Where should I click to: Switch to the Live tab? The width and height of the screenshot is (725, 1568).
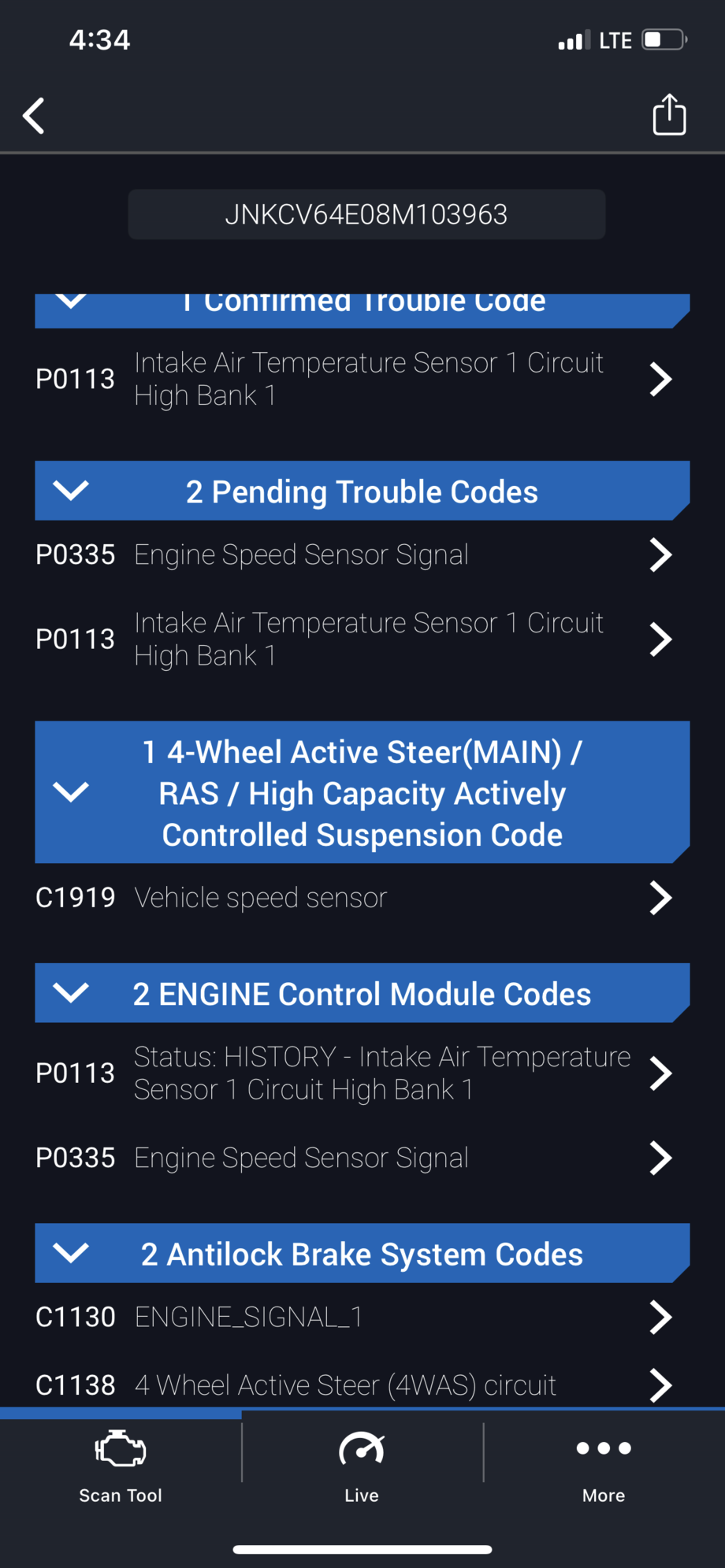point(362,1466)
